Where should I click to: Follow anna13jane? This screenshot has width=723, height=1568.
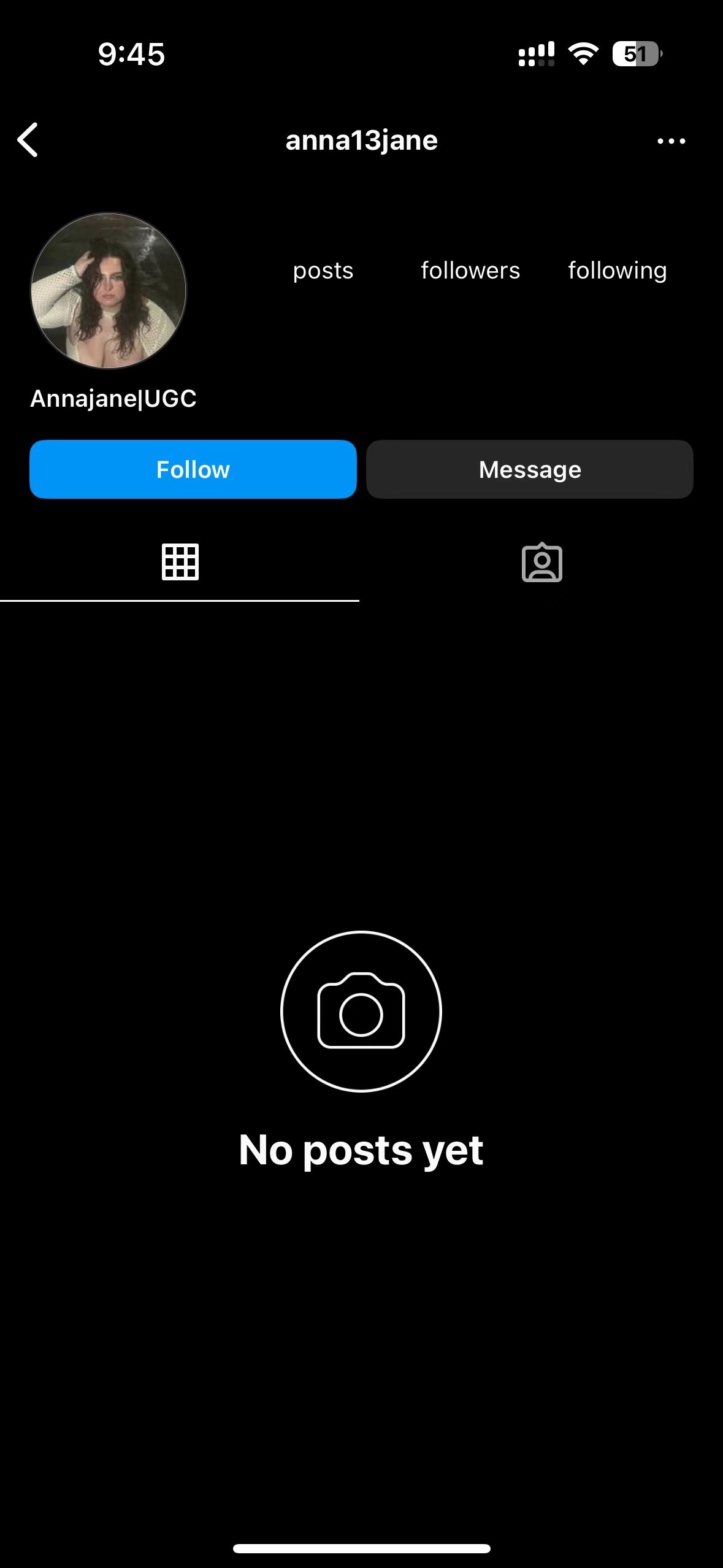click(193, 469)
